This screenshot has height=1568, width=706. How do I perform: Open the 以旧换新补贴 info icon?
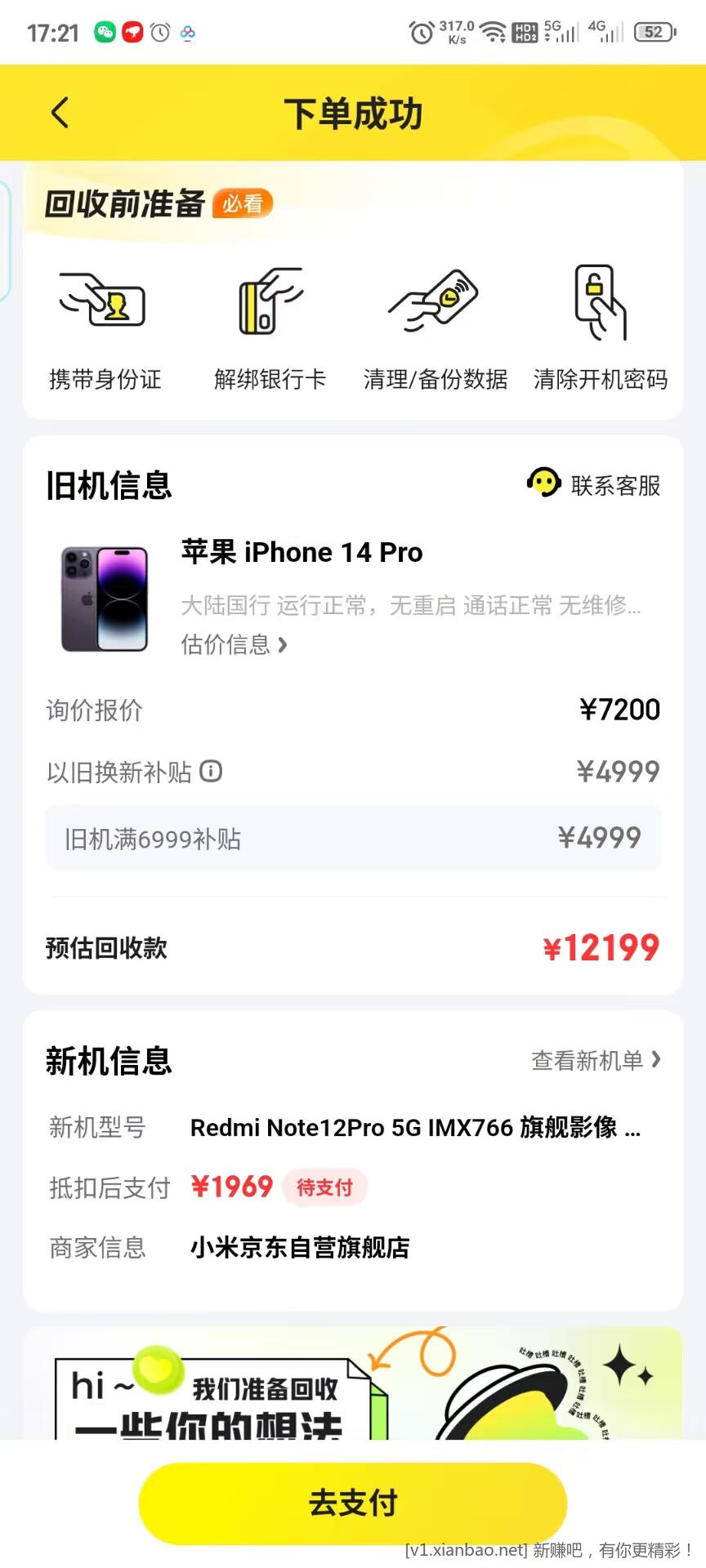[211, 771]
